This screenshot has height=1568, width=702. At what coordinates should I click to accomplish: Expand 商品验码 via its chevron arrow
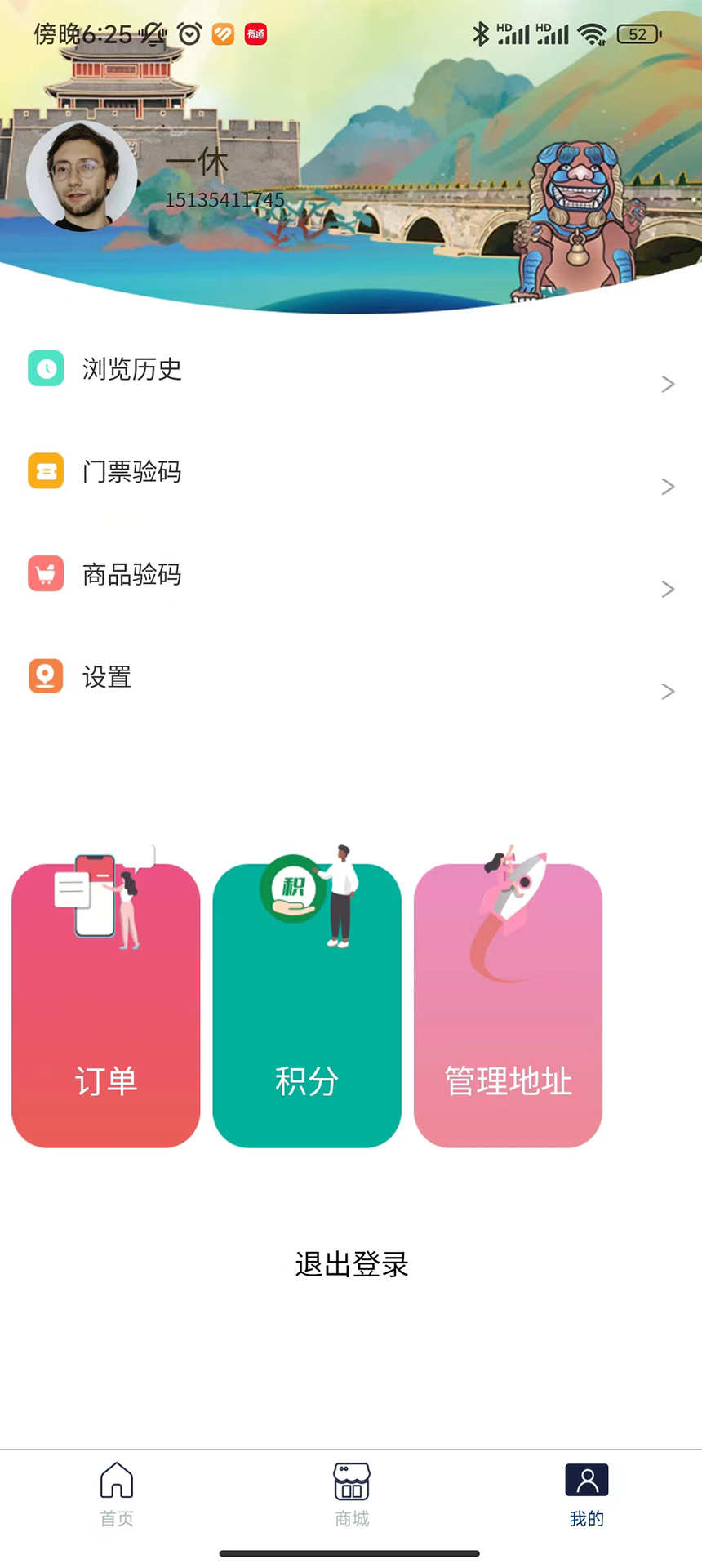click(x=668, y=589)
